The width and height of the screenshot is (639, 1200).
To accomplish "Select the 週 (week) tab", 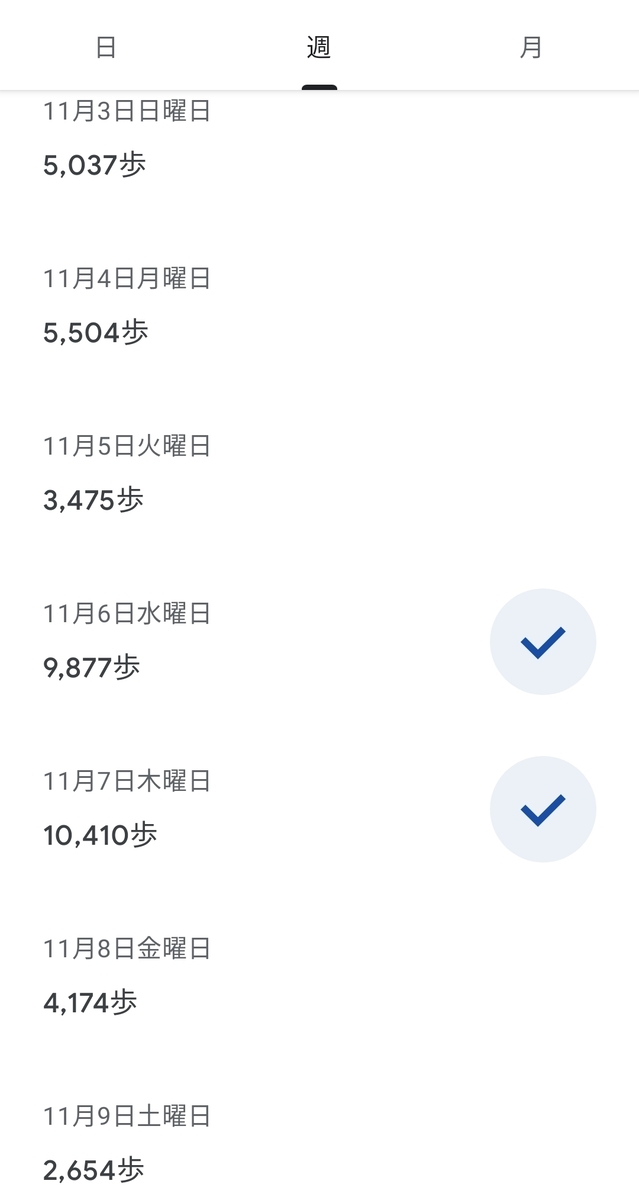I will click(319, 46).
